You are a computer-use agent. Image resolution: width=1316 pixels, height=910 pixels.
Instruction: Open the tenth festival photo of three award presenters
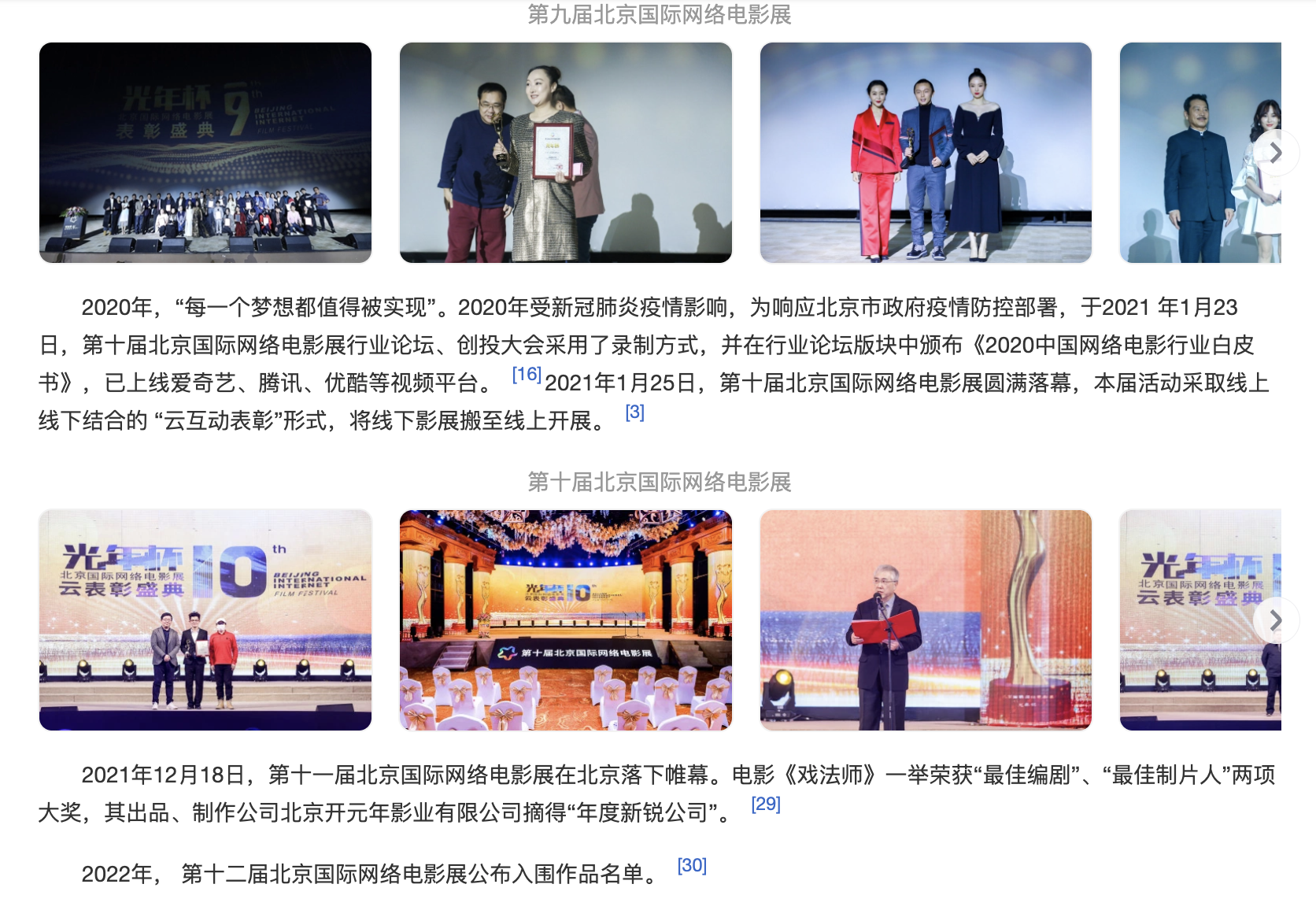pyautogui.click(x=205, y=620)
